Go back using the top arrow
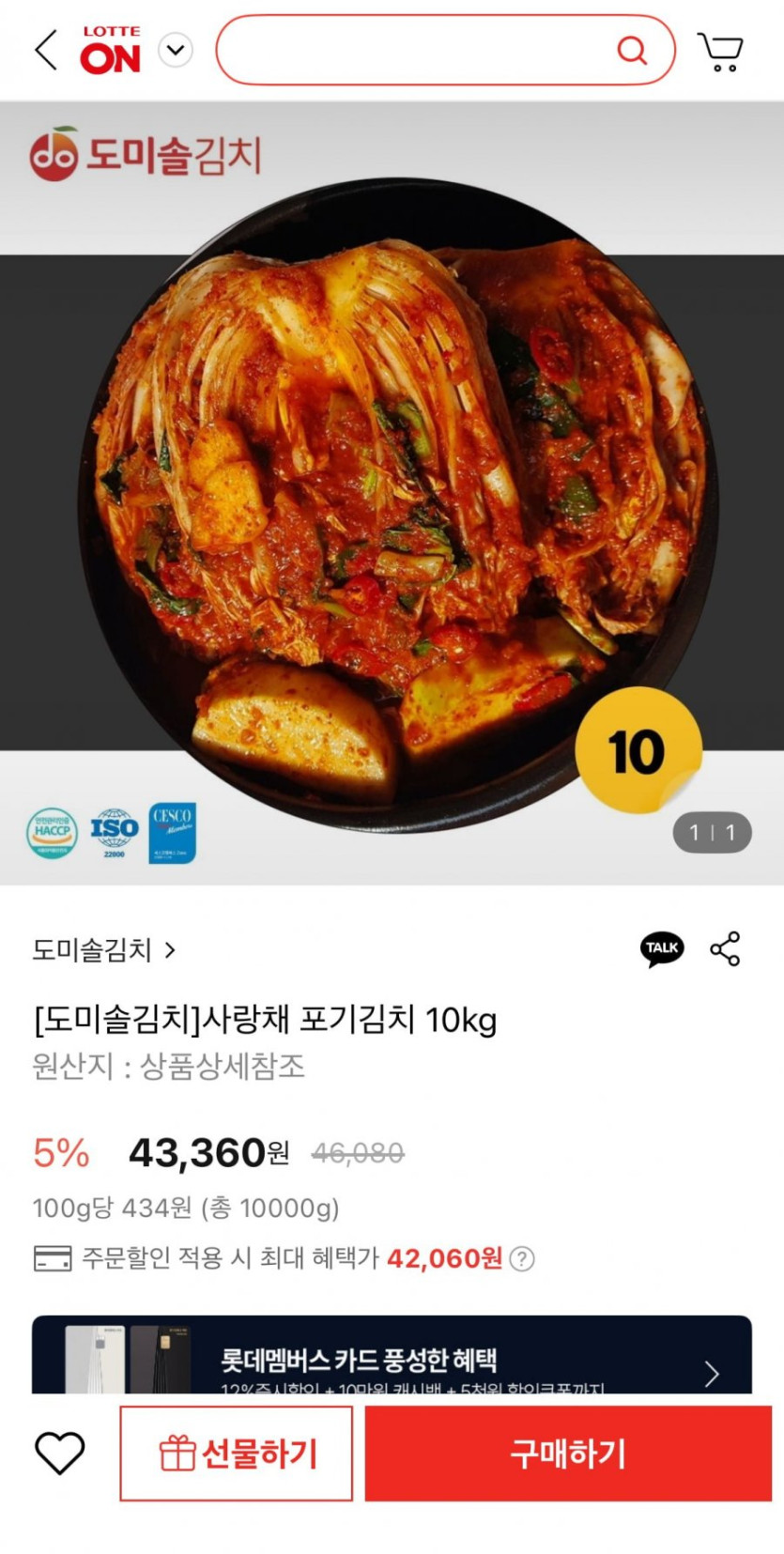 (46, 50)
